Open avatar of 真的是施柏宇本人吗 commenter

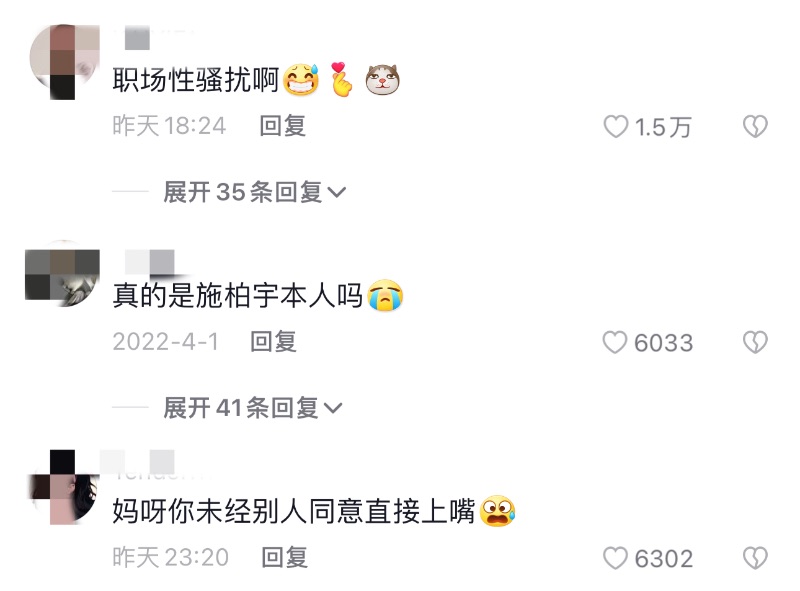pos(62,273)
